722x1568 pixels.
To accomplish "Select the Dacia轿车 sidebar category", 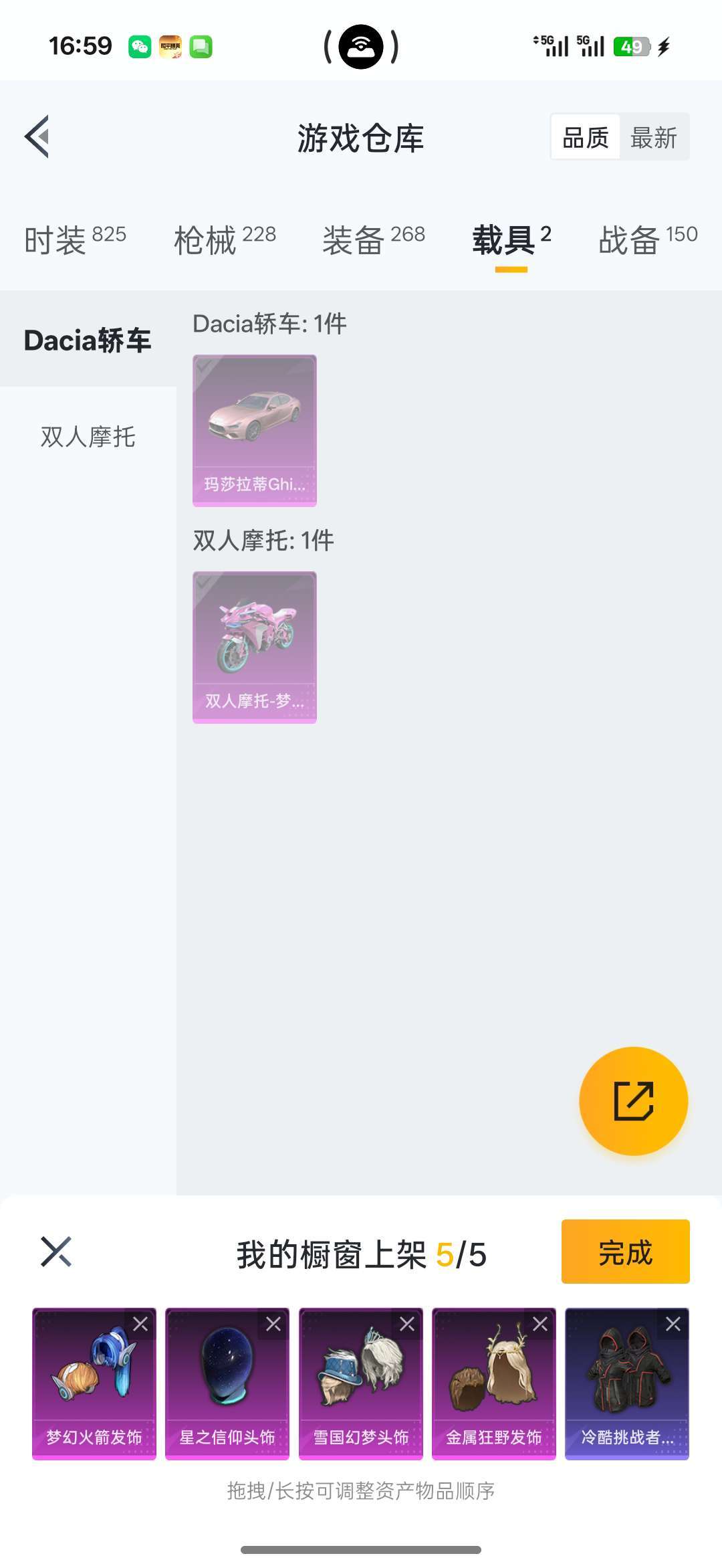I will [x=88, y=340].
